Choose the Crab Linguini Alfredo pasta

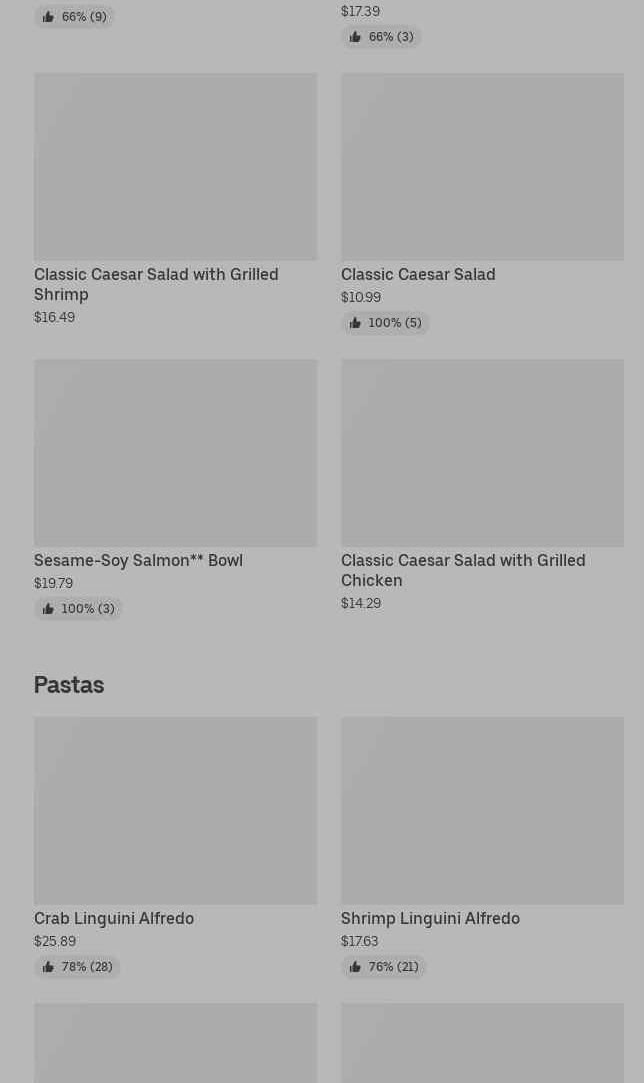[x=176, y=847]
